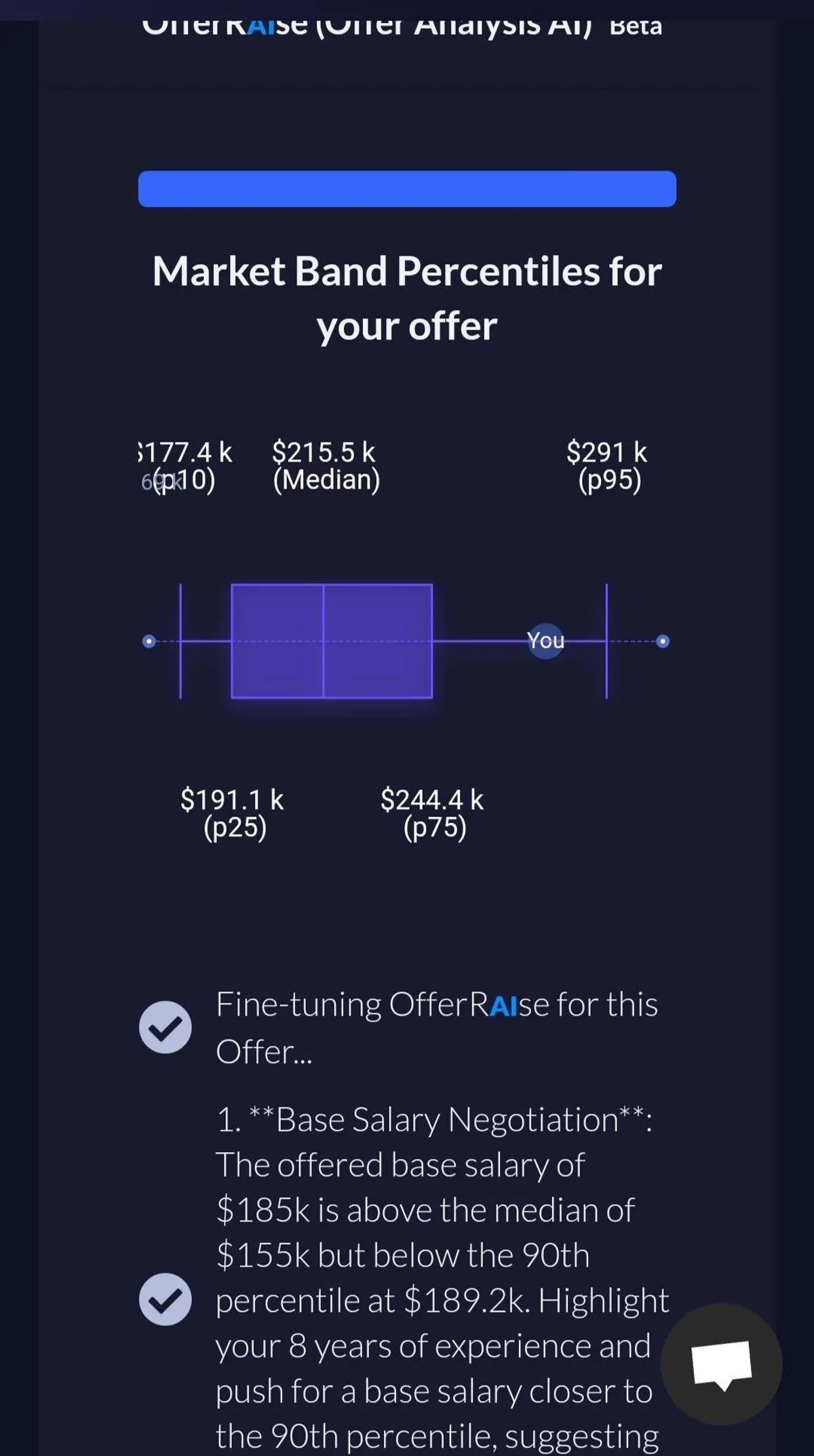Open the chat support bubble
This screenshot has width=814, height=1456.
(x=722, y=1364)
